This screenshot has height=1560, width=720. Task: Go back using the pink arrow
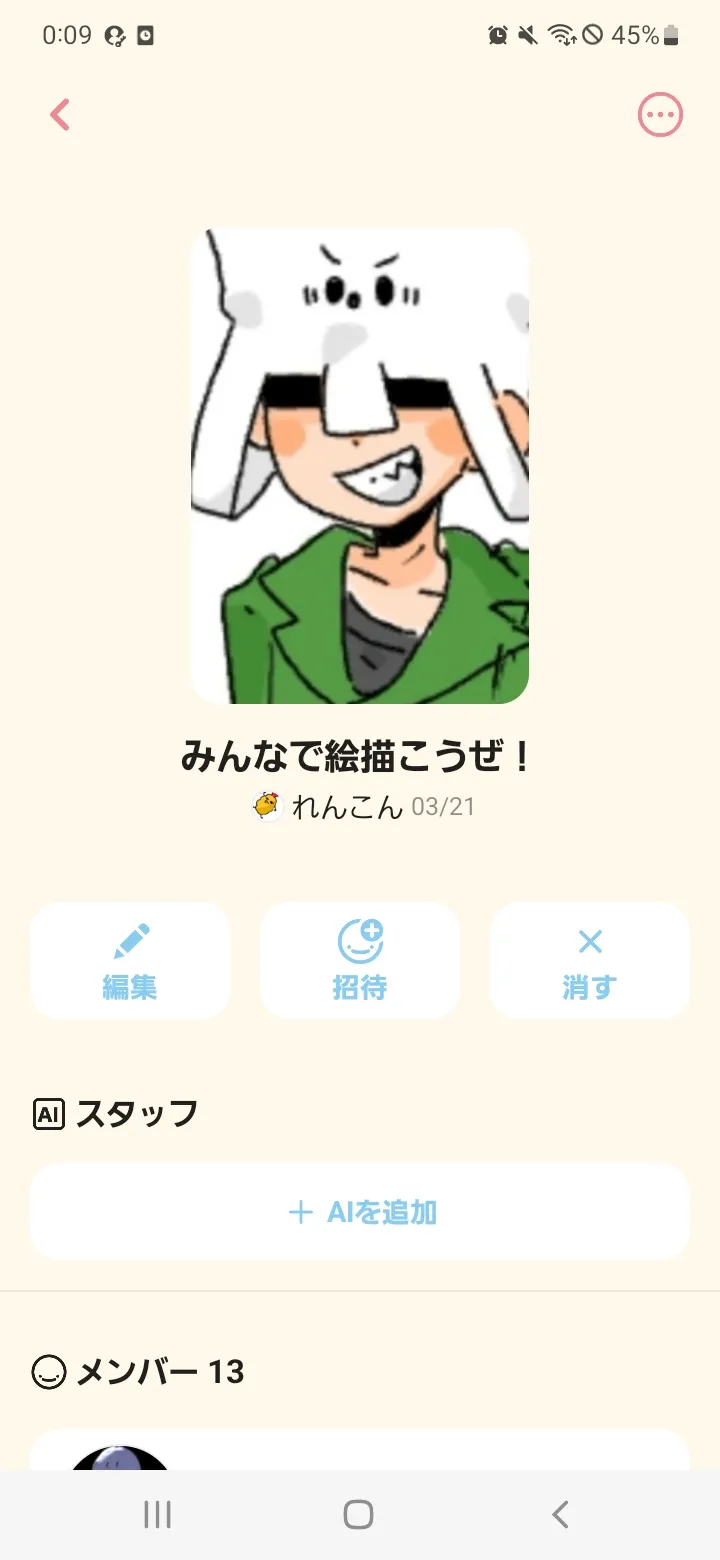[x=60, y=115]
